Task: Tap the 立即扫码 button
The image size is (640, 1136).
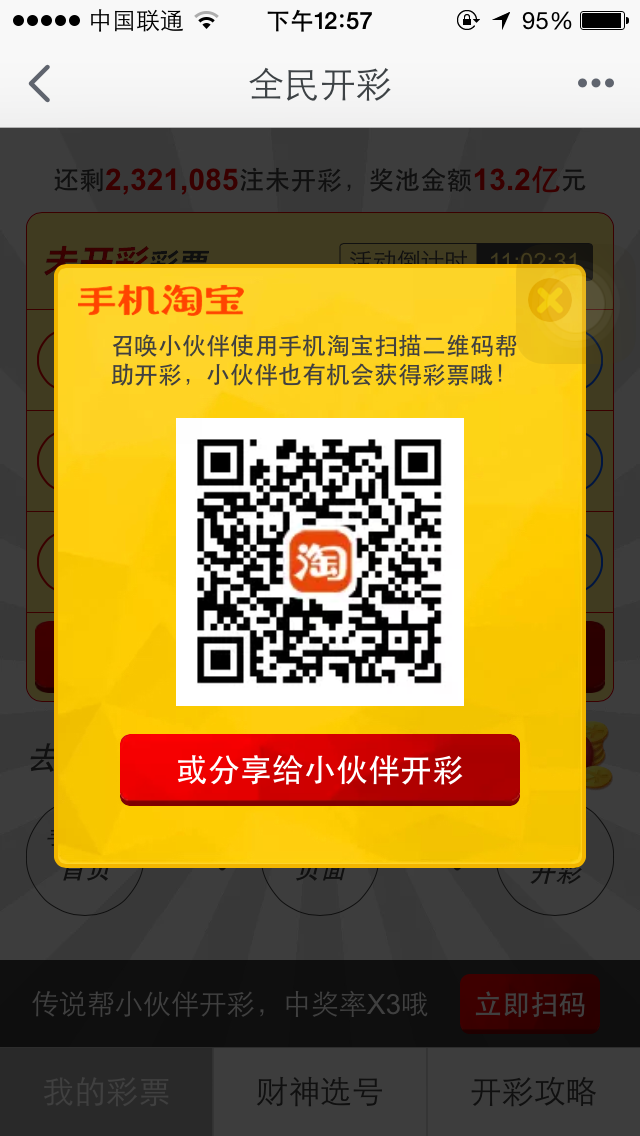Action: [530, 1004]
